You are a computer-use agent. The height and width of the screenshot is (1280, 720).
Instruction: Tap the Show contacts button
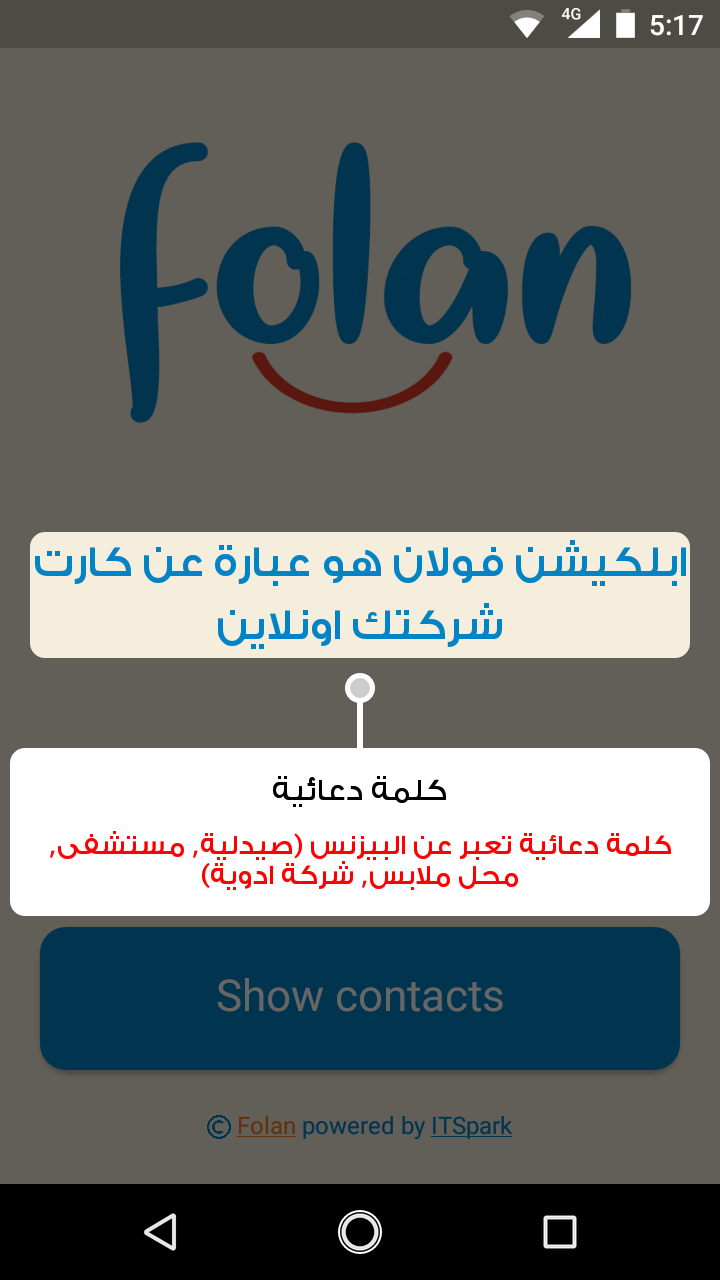coord(360,997)
